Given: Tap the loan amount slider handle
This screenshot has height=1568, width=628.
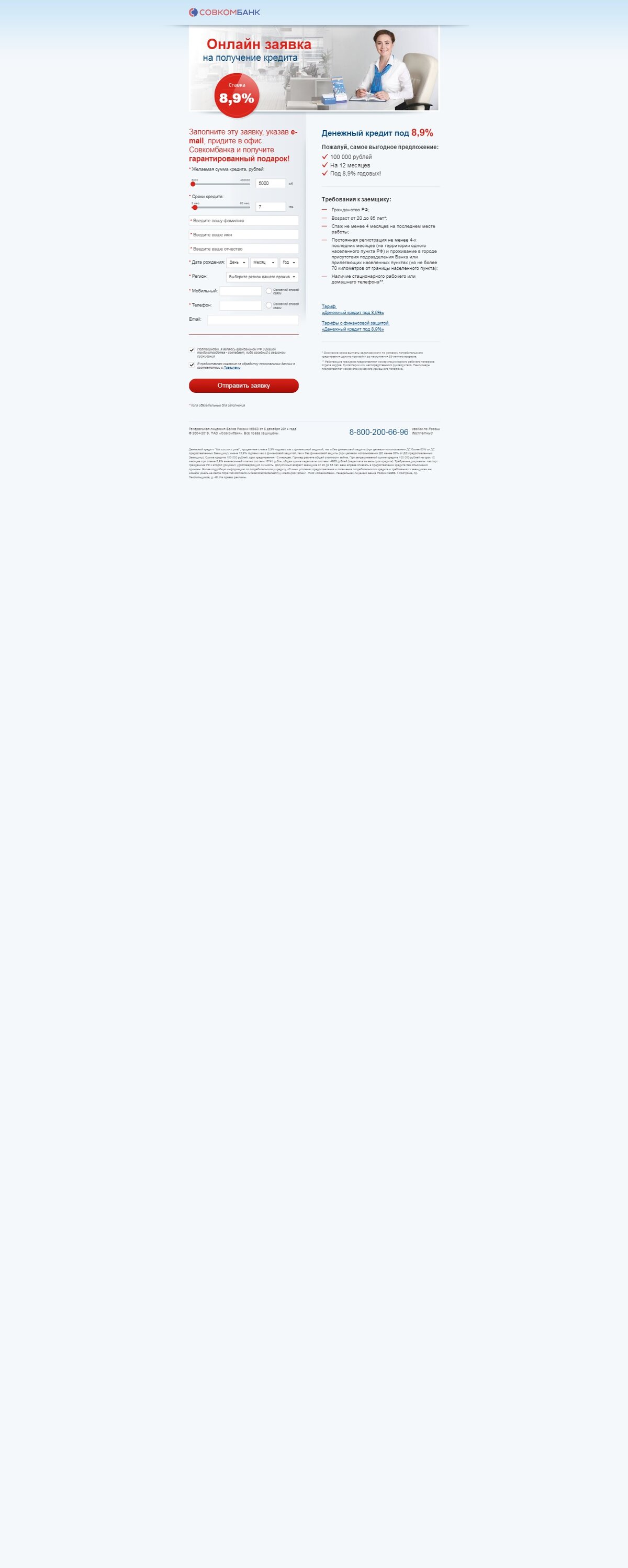Looking at the screenshot, I should tap(193, 184).
